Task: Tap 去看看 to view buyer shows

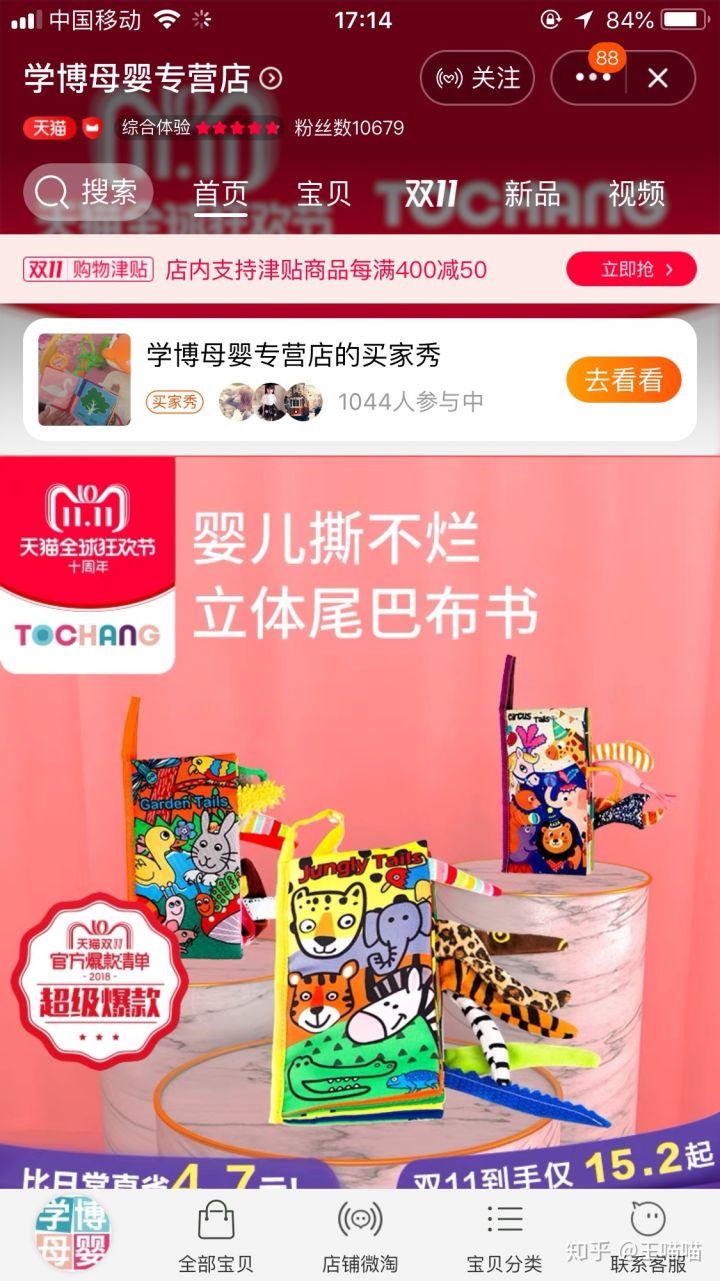Action: [623, 380]
